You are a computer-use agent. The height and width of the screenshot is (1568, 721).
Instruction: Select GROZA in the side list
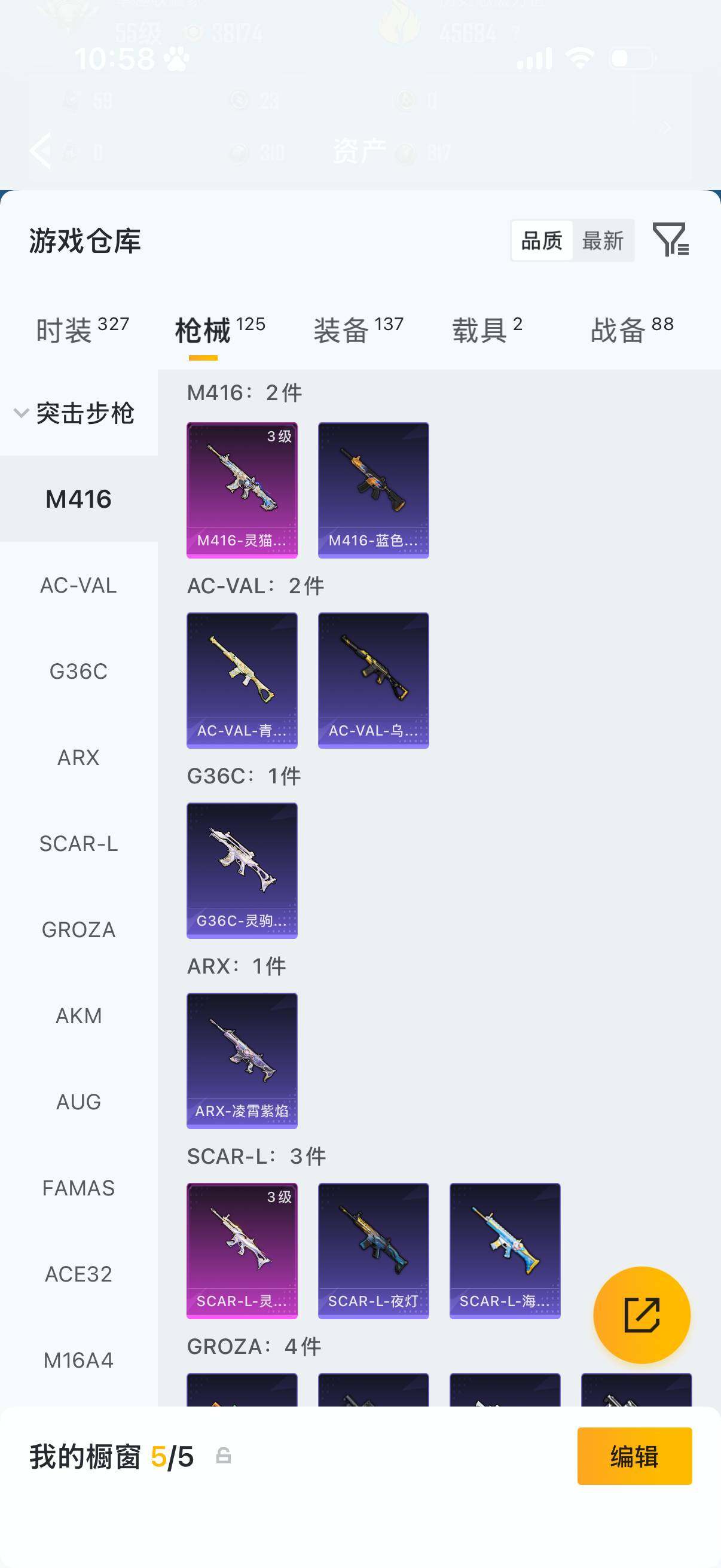(x=78, y=929)
